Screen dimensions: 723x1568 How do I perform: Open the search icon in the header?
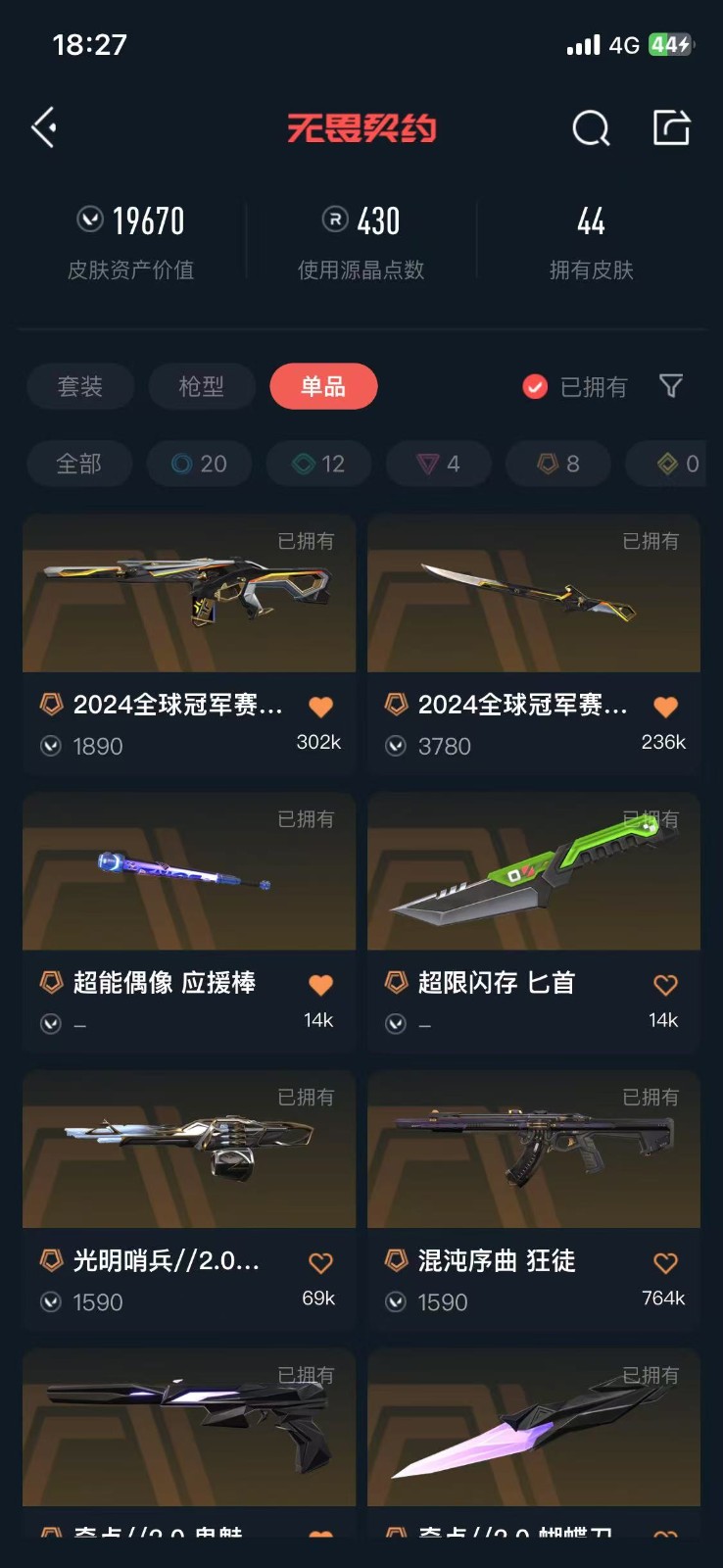pyautogui.click(x=591, y=127)
